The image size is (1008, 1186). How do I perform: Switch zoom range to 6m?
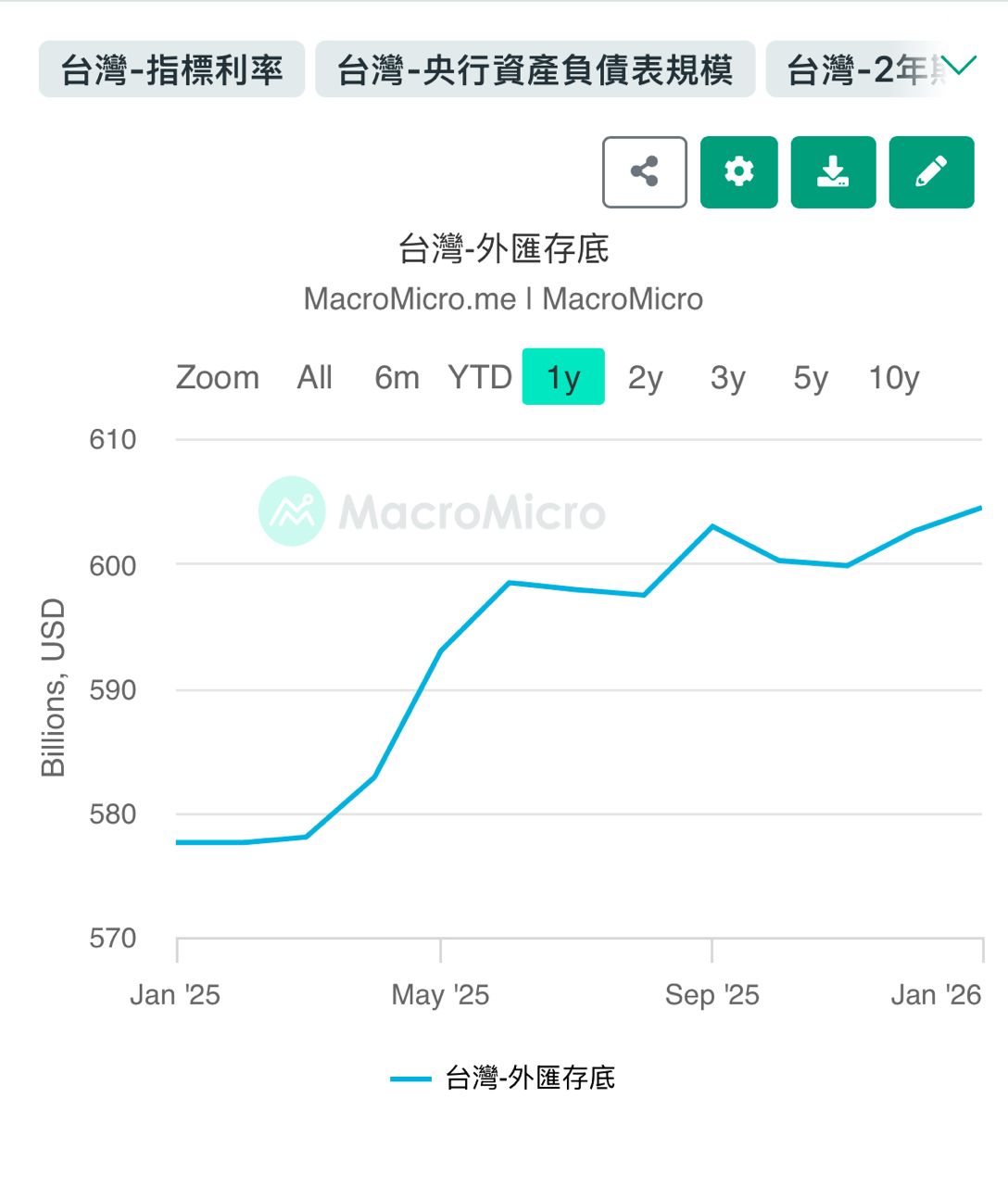(397, 377)
